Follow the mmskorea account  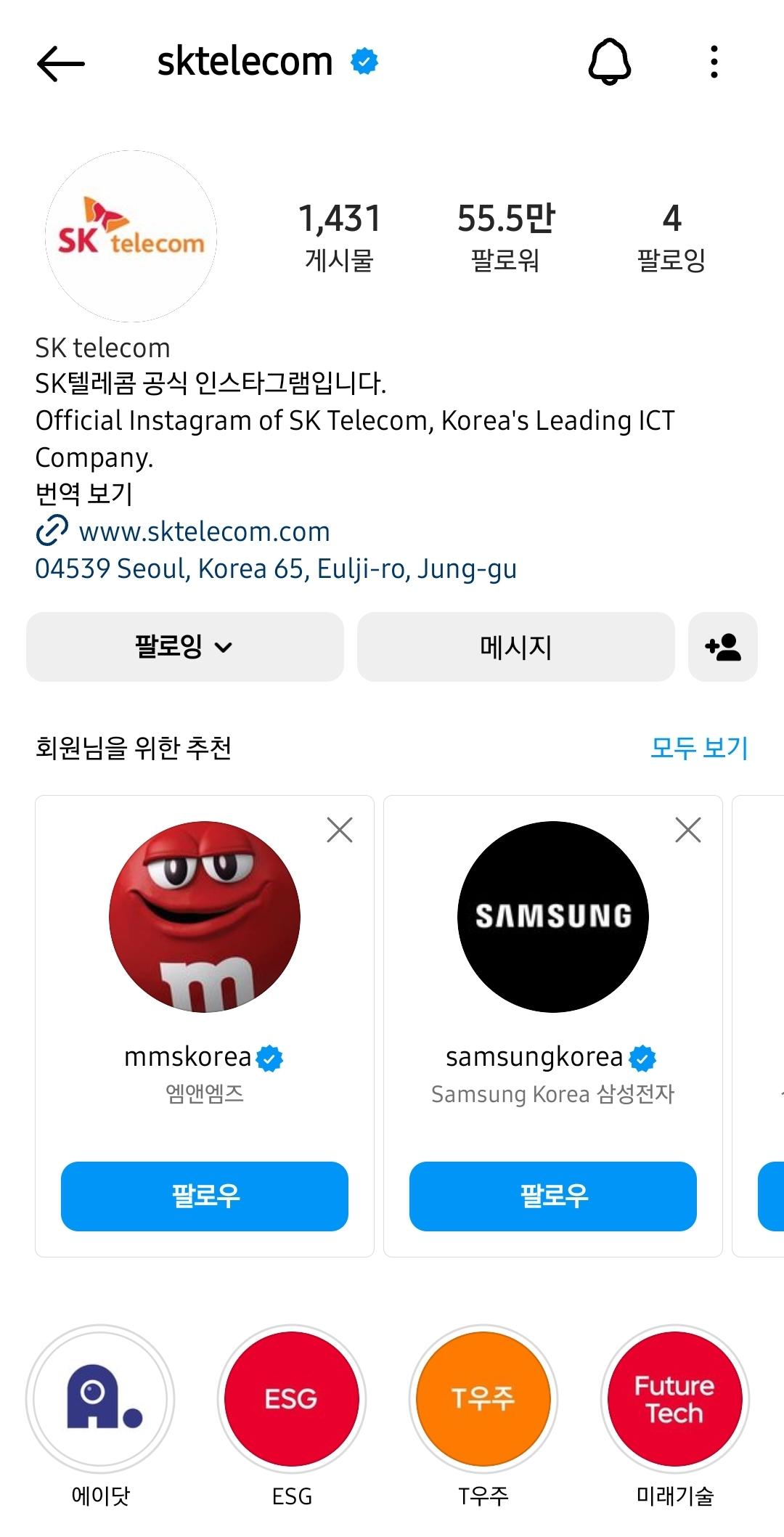pos(205,1196)
